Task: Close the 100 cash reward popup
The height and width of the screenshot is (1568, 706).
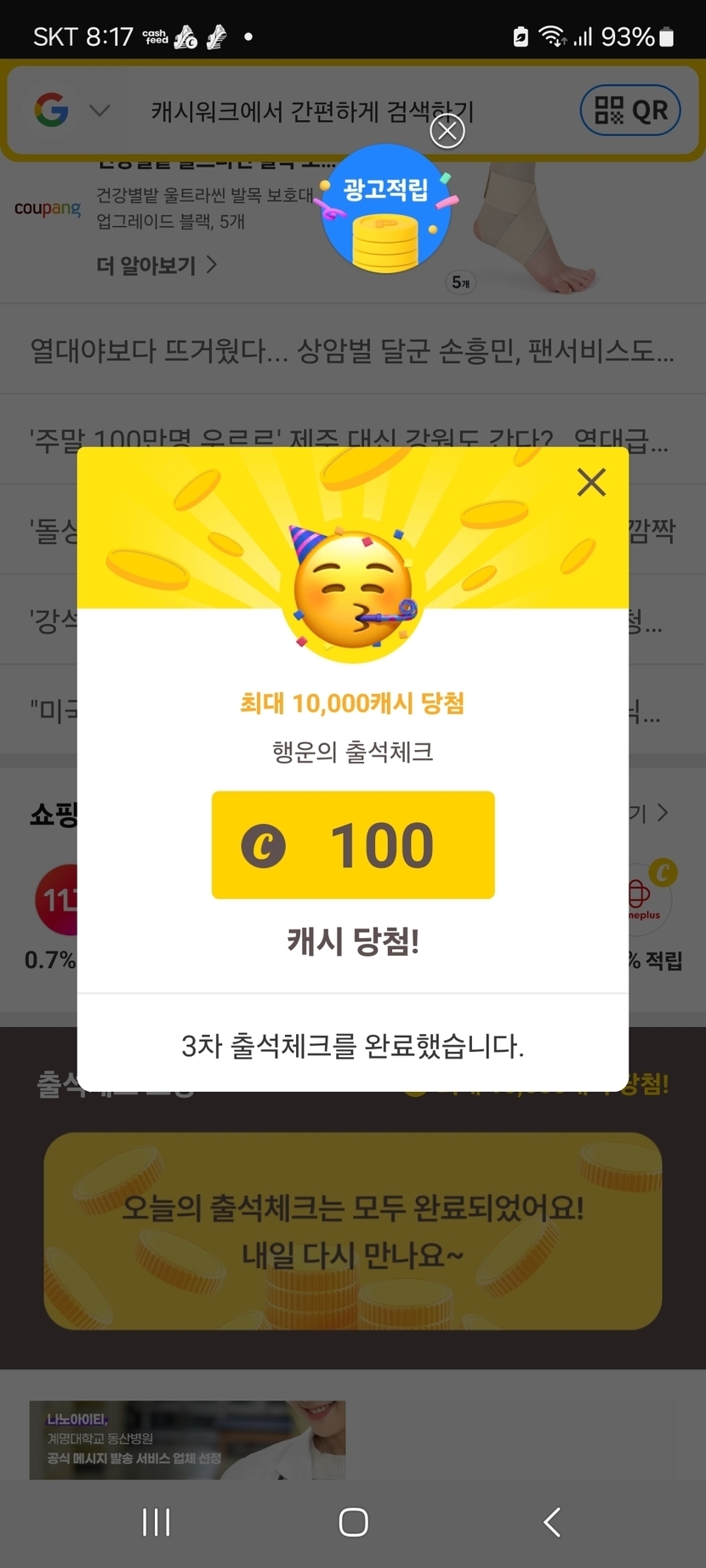Action: [x=591, y=482]
